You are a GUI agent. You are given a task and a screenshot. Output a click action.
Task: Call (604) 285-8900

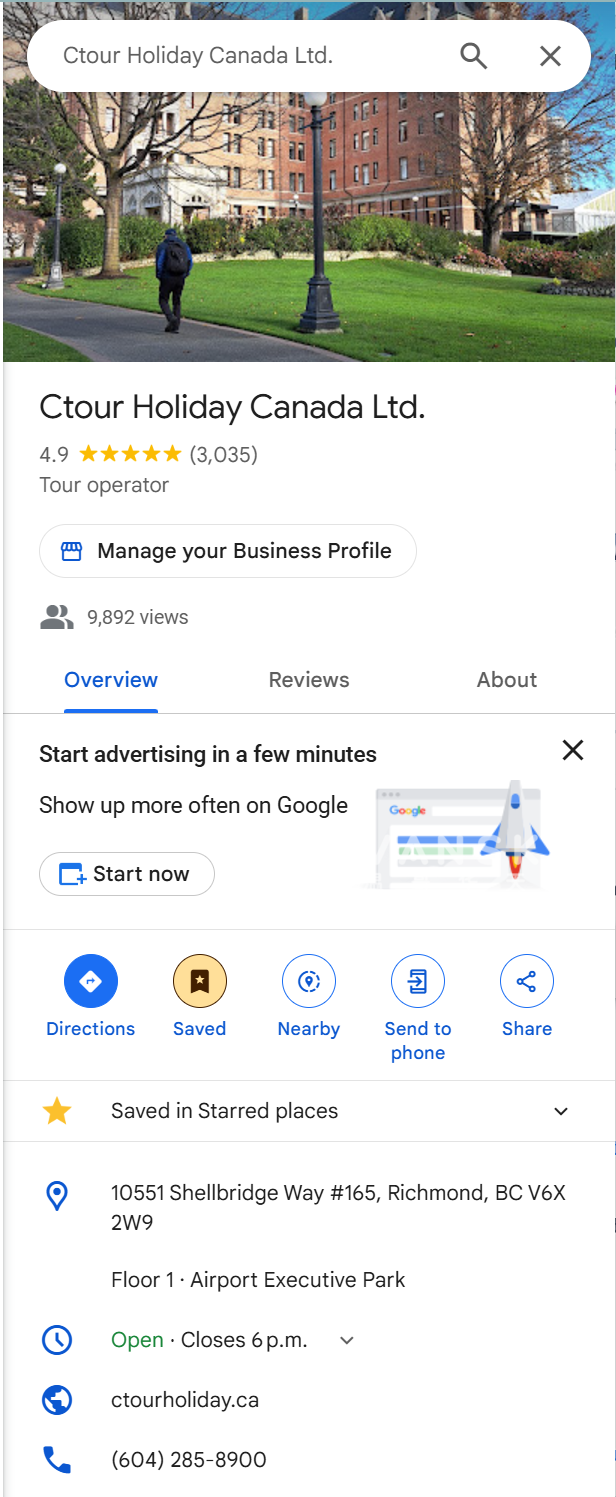[189, 1460]
